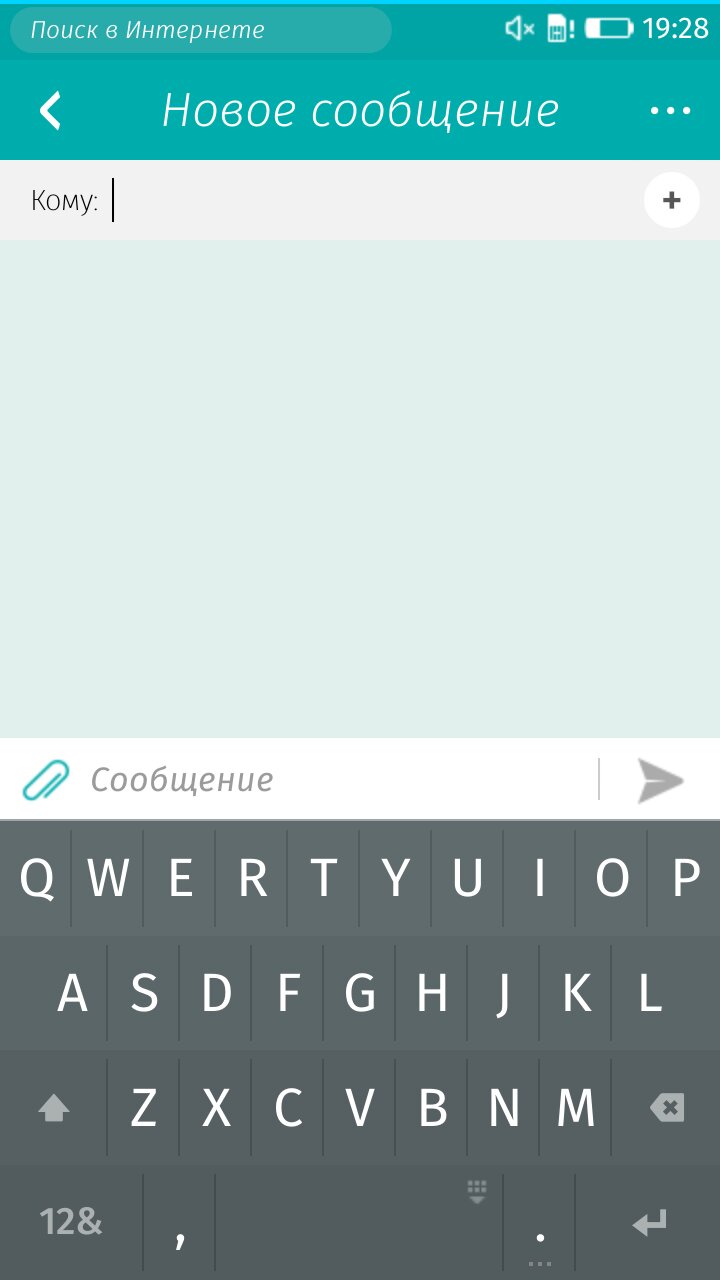Tap the Сообщение text field
The width and height of the screenshot is (720, 1280).
340,780
